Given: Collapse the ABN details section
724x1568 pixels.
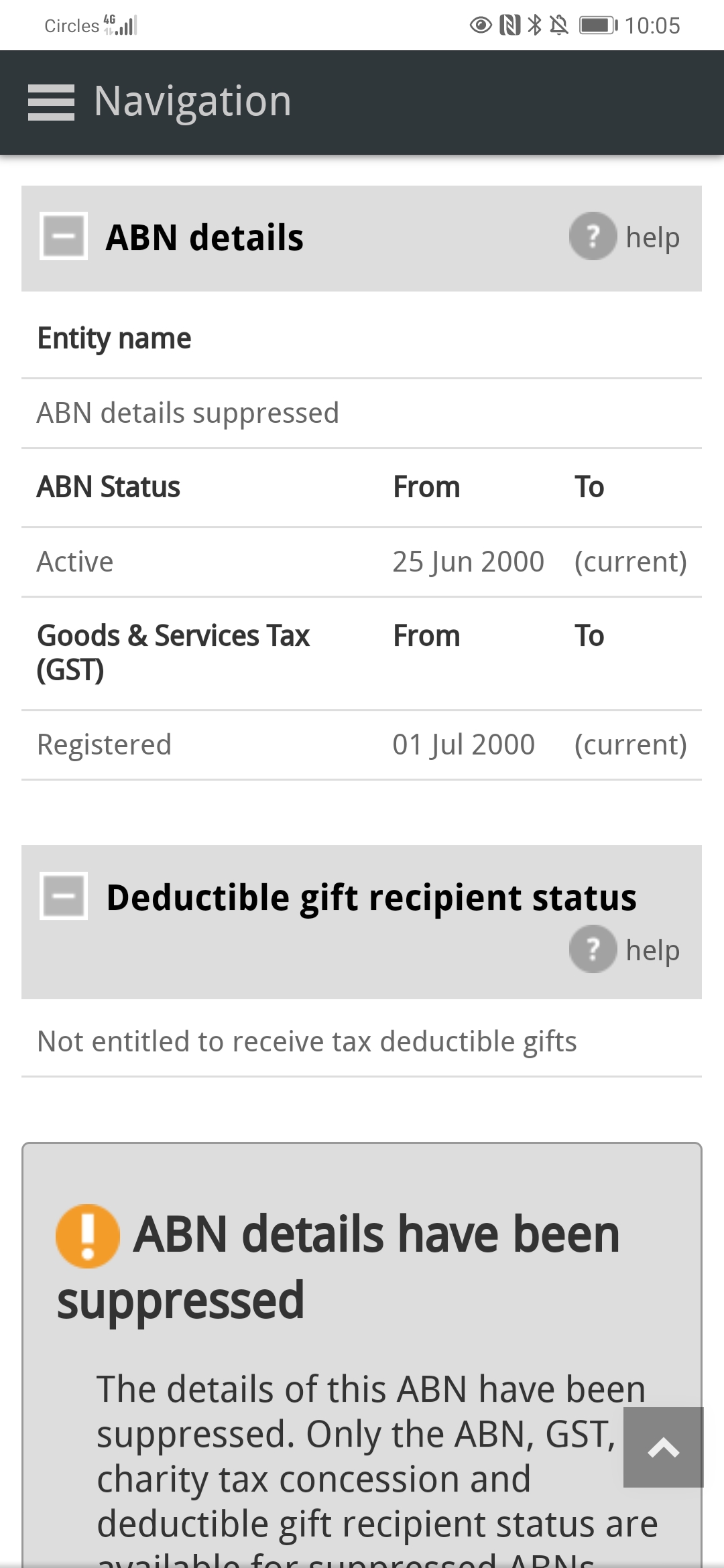Looking at the screenshot, I should [x=64, y=236].
